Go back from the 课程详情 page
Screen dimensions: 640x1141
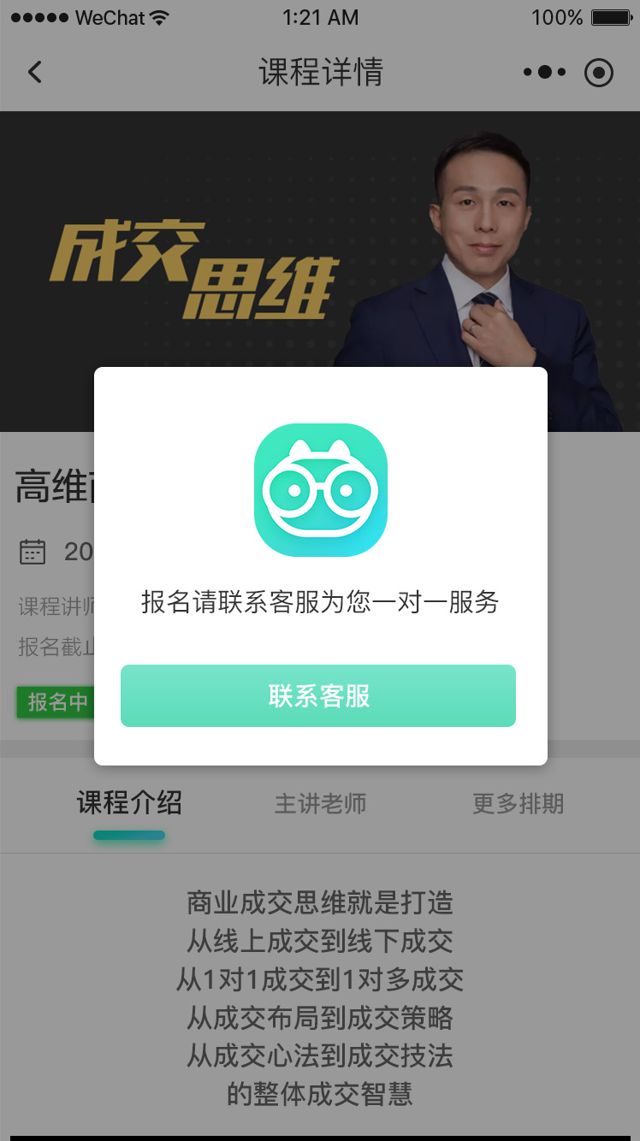(35, 72)
